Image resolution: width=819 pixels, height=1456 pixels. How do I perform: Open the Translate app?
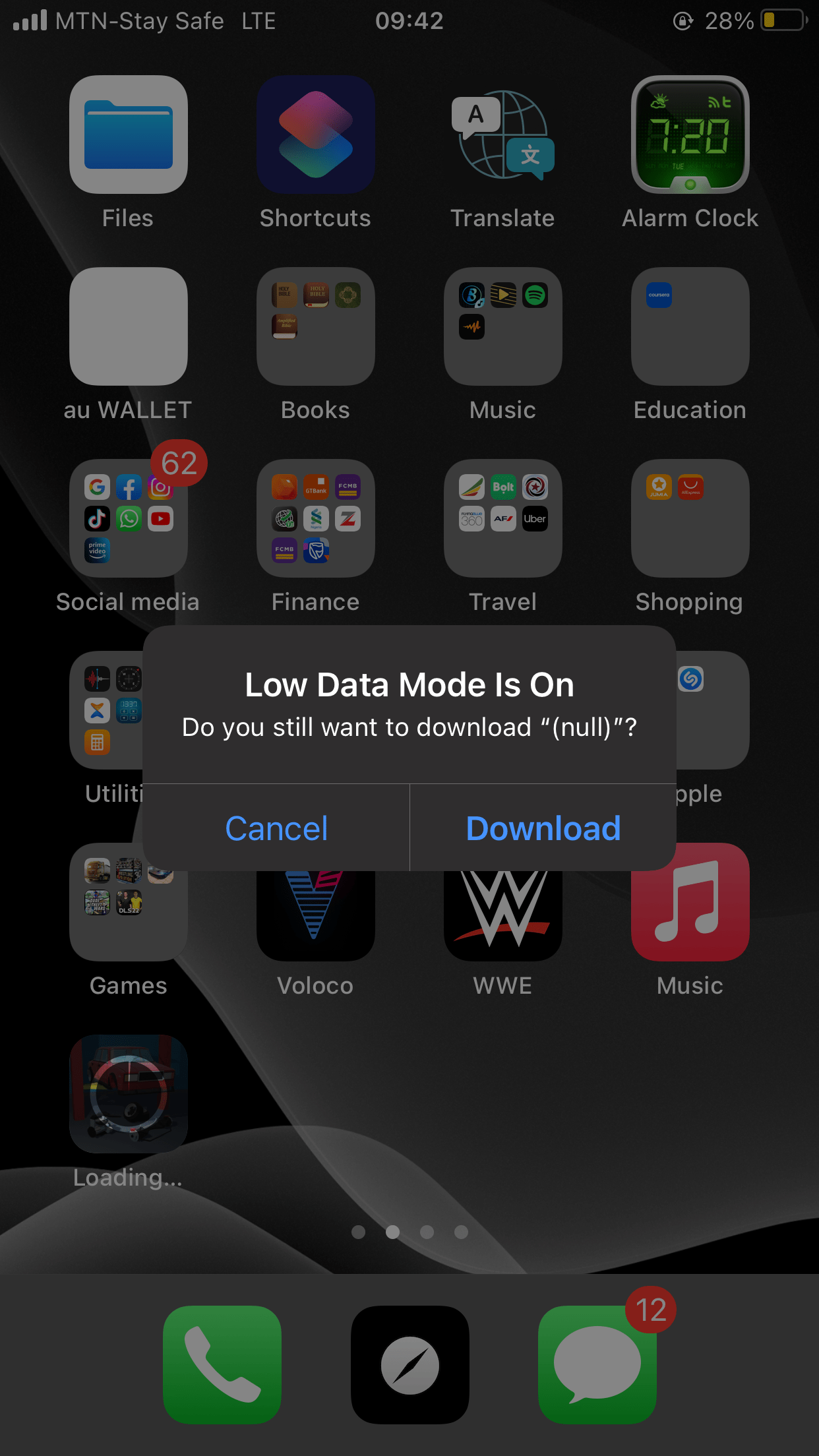pyautogui.click(x=502, y=135)
